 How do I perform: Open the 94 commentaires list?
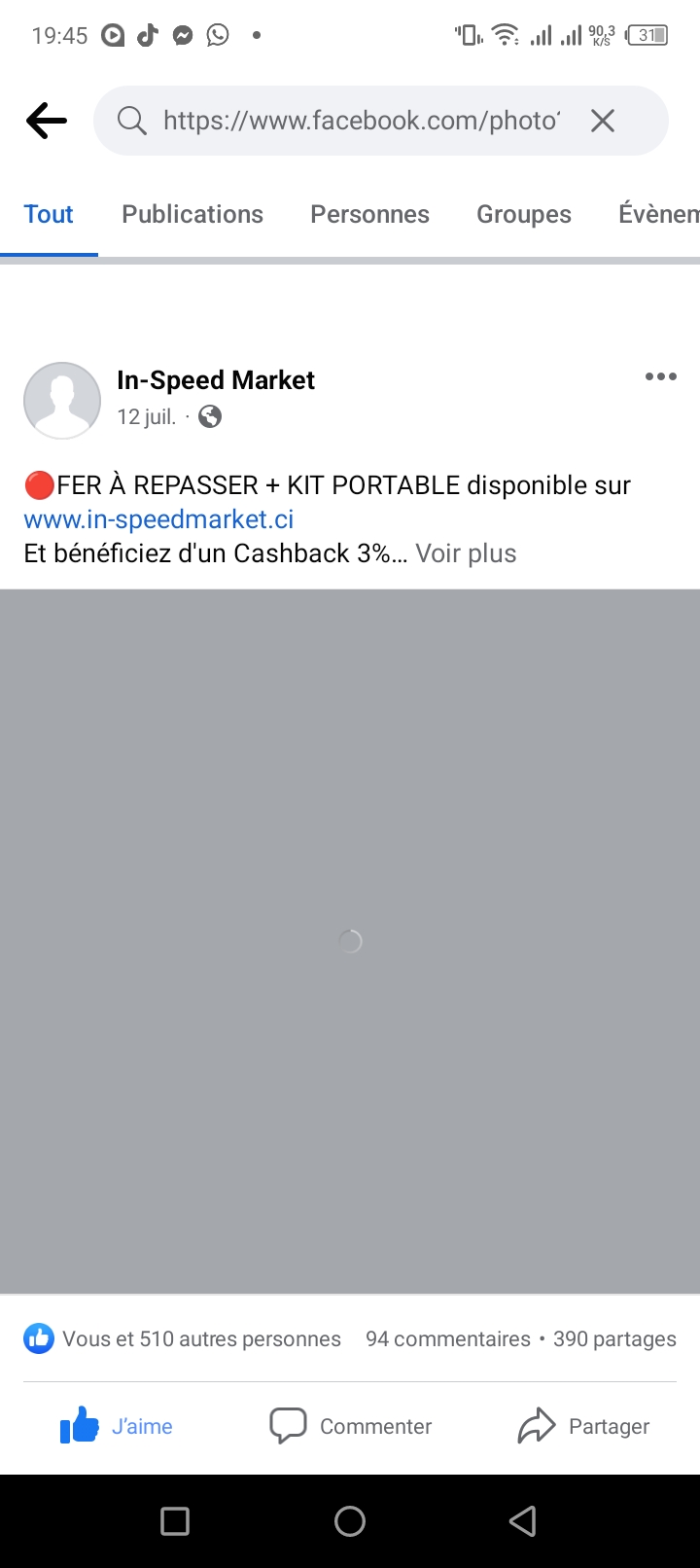click(x=447, y=1339)
